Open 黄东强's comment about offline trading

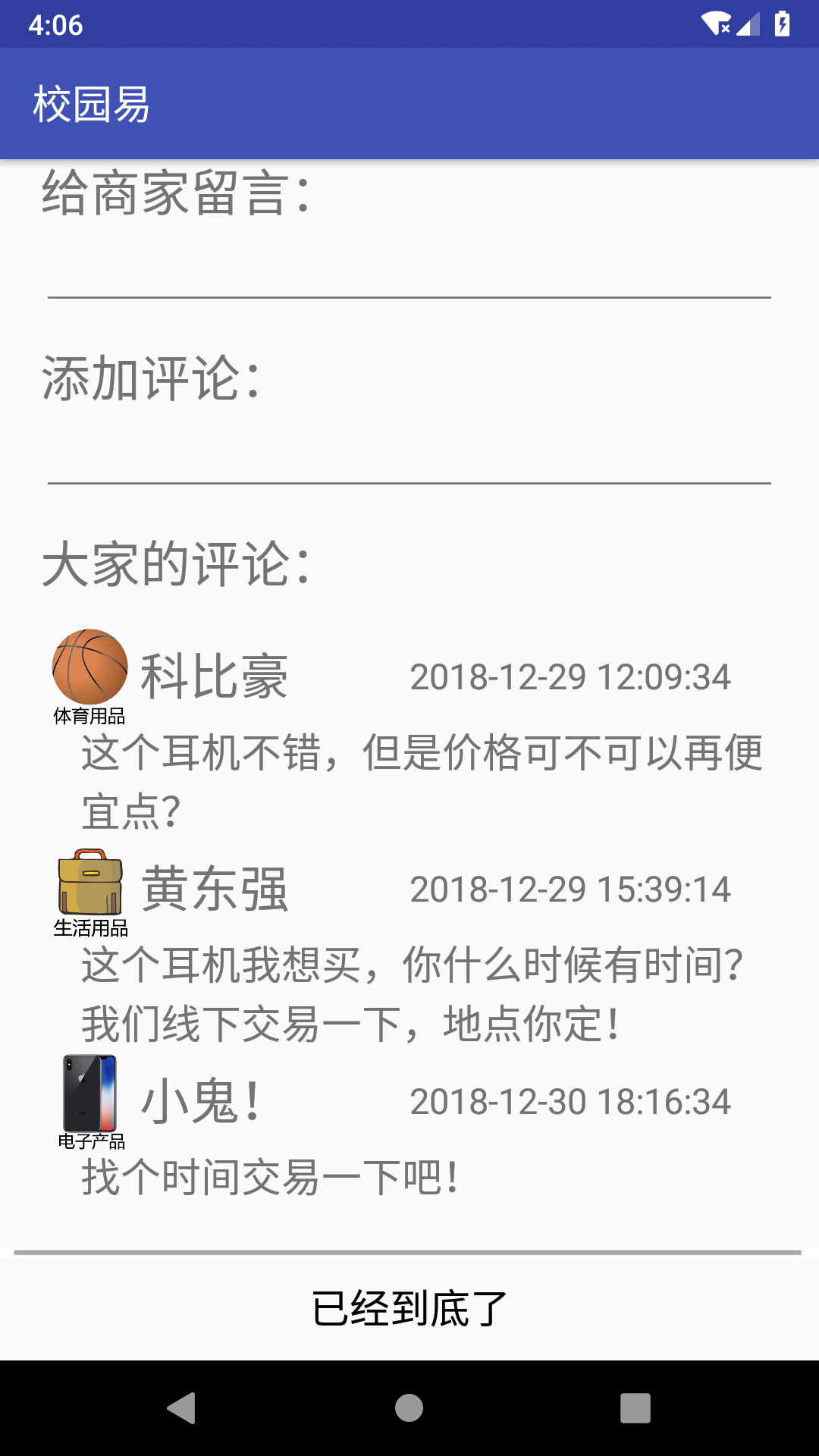[413, 993]
